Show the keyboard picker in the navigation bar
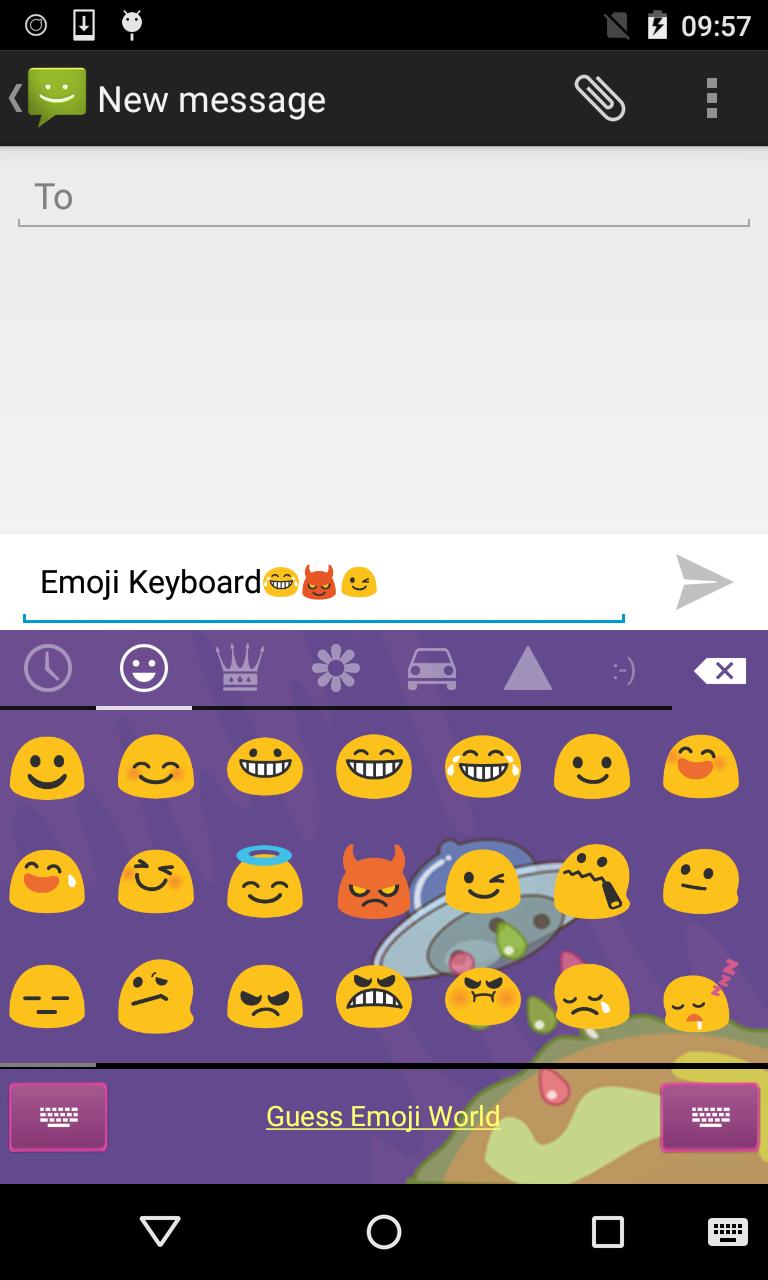The height and width of the screenshot is (1280, 768). (x=729, y=1232)
